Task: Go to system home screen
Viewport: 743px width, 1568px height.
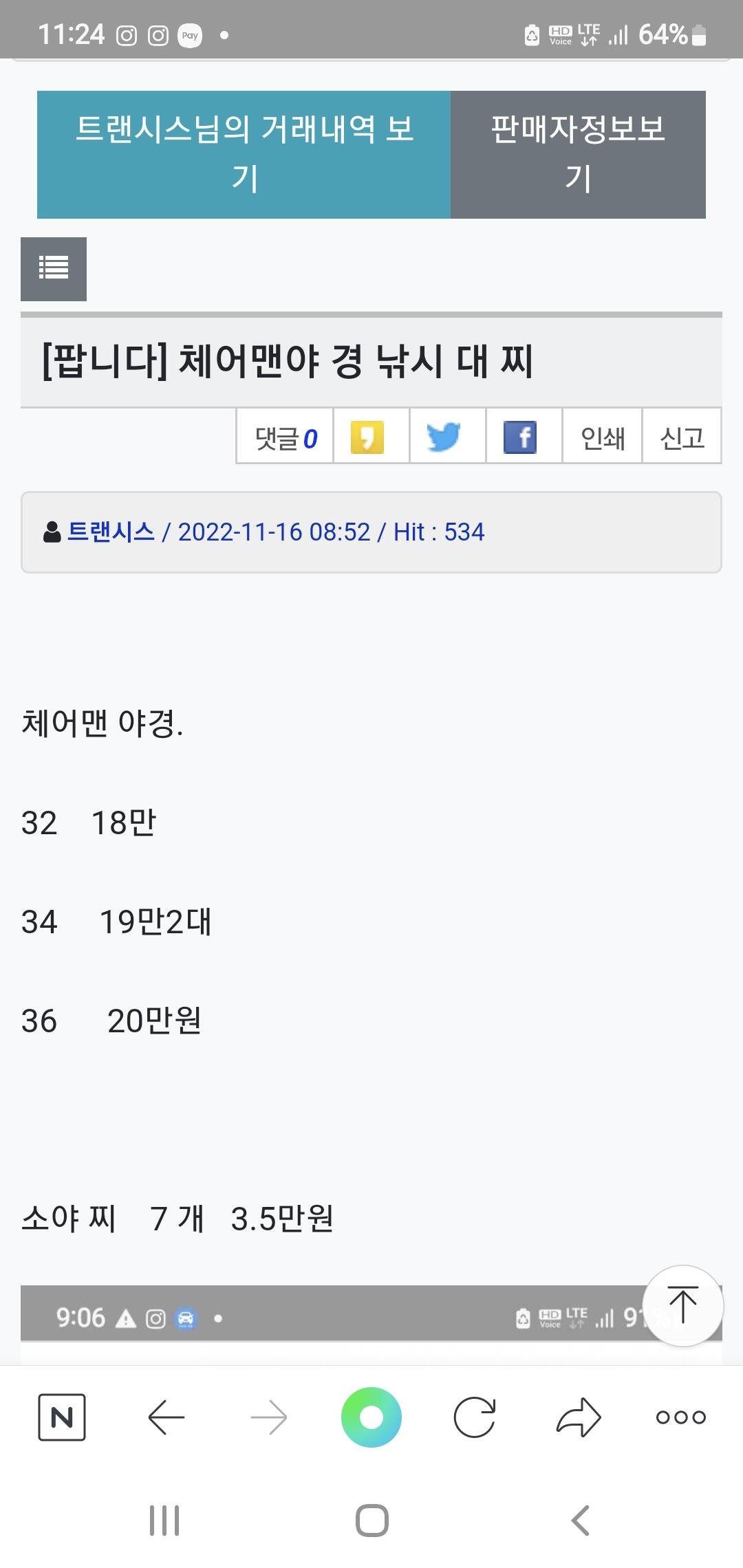Action: (372, 1521)
